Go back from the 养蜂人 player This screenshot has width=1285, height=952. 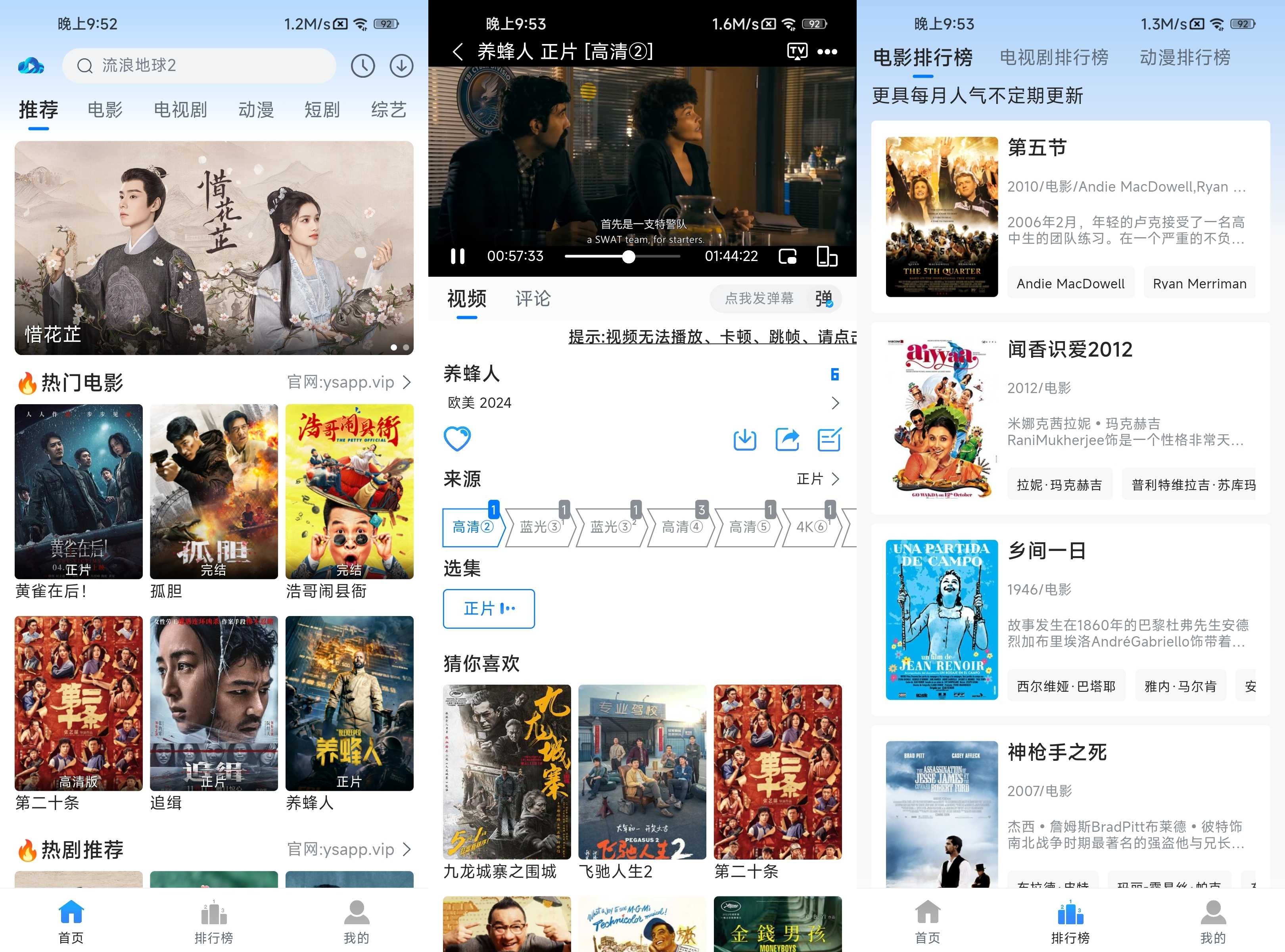[x=458, y=52]
